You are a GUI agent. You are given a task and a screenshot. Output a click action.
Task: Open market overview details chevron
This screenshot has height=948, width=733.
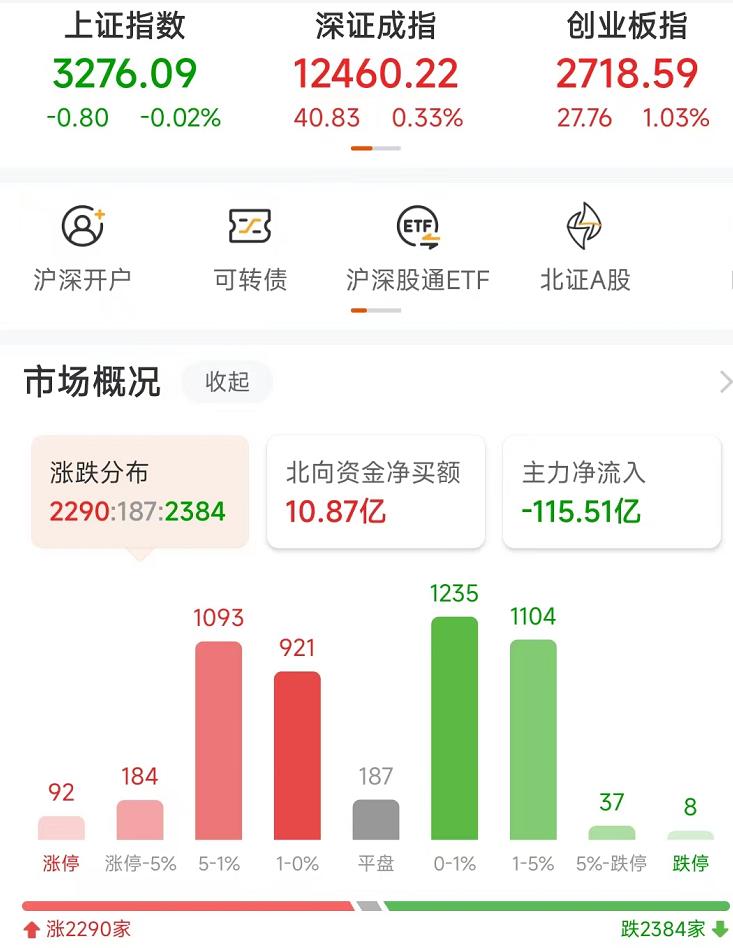click(x=725, y=382)
